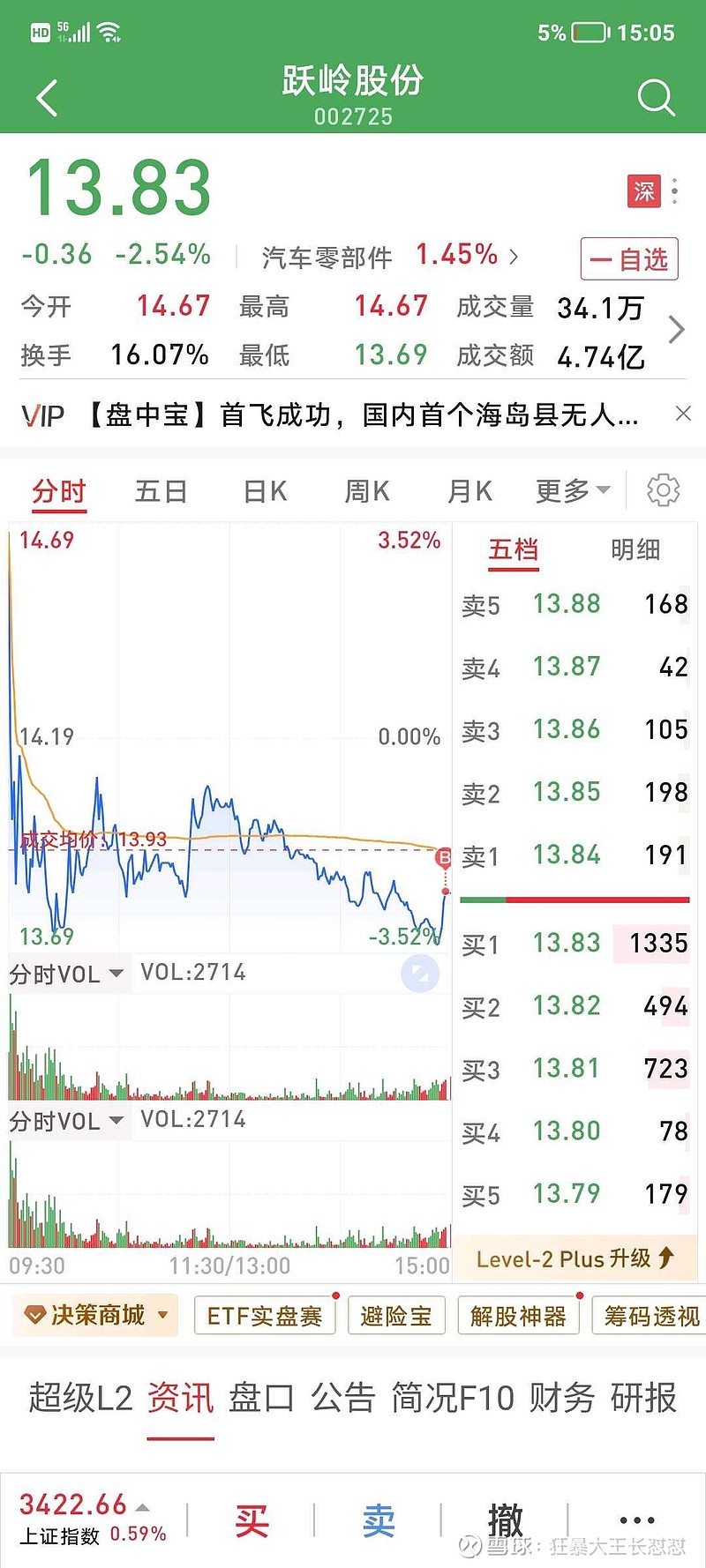Expand the 更多 chart options dropdown

[573, 490]
